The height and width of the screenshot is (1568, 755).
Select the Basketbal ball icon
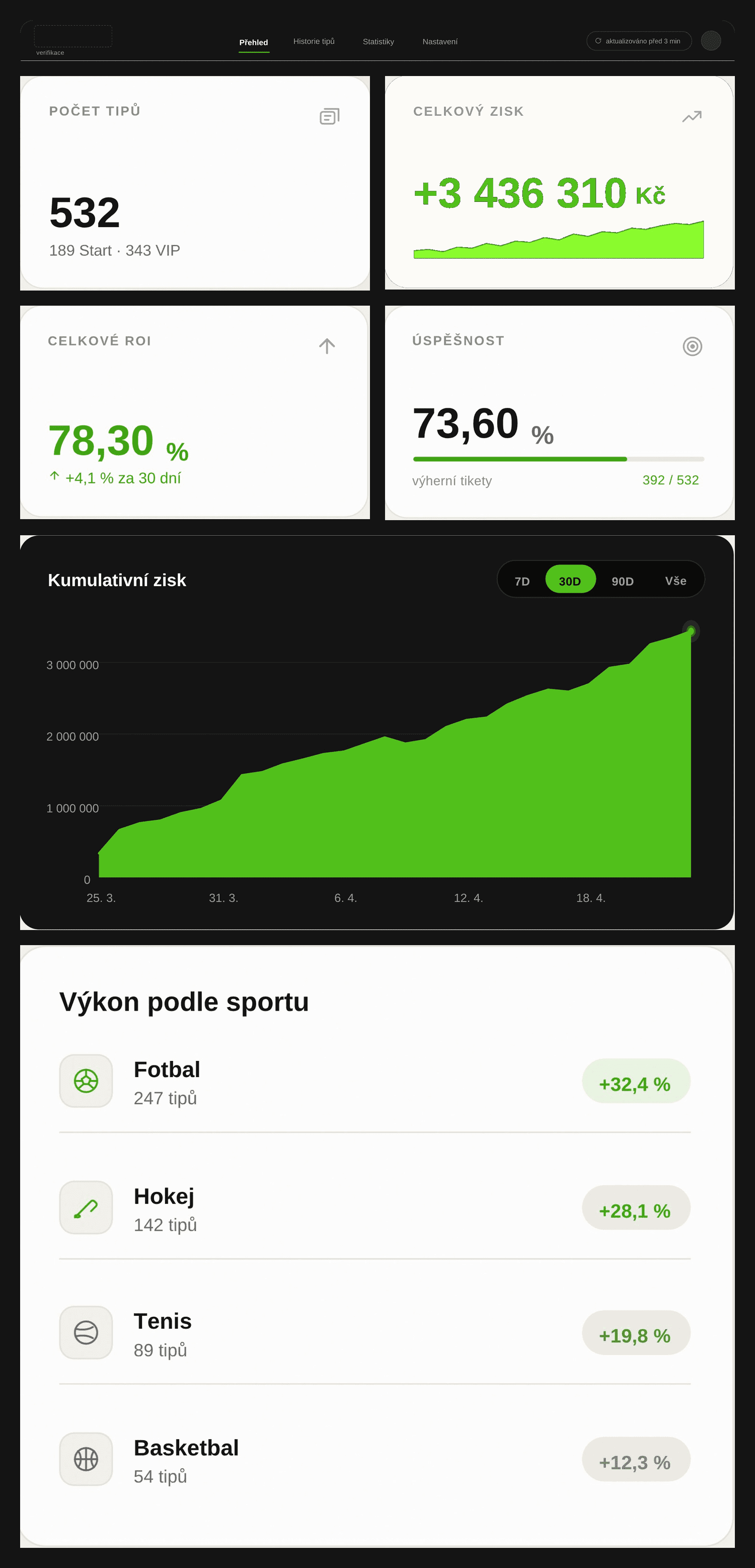(86, 1459)
